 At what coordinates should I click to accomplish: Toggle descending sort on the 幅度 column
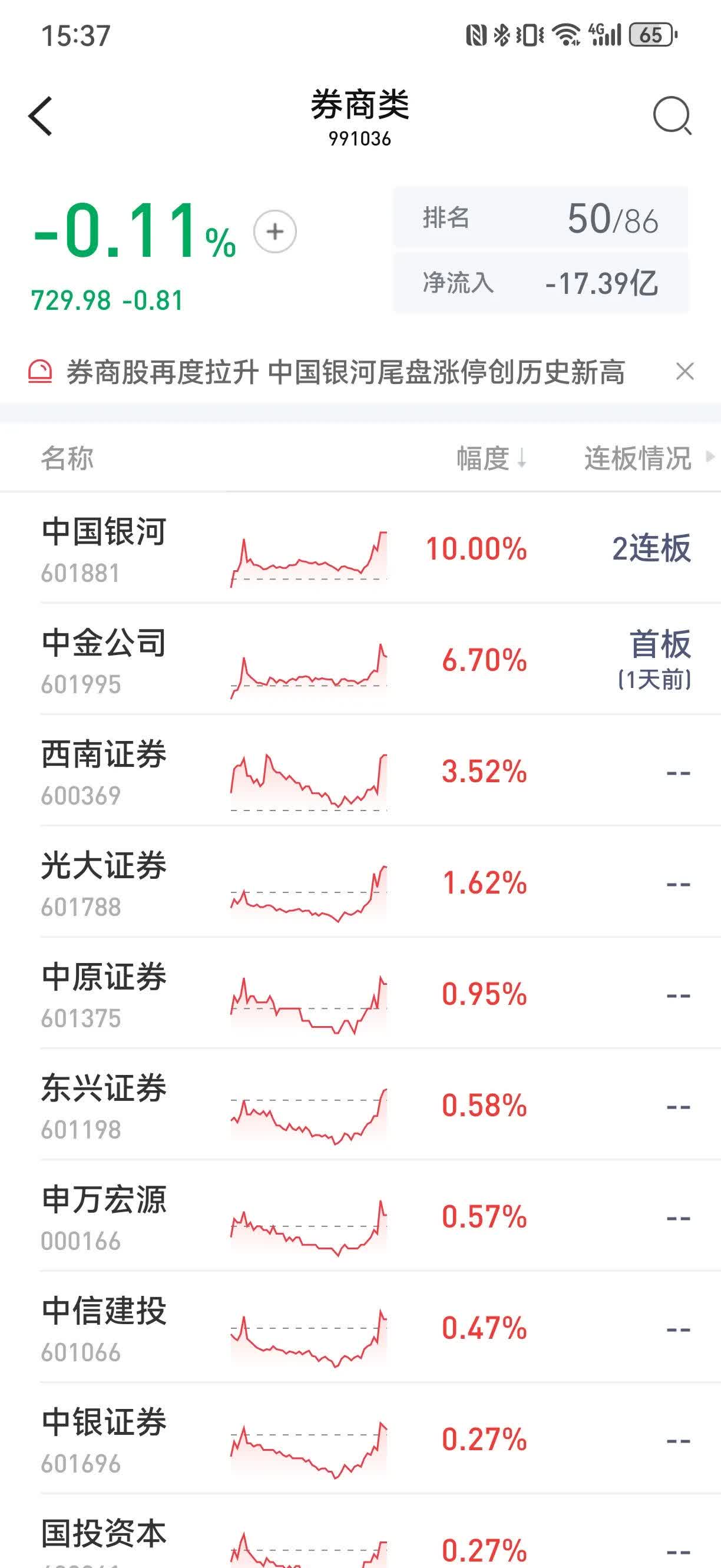(x=490, y=461)
